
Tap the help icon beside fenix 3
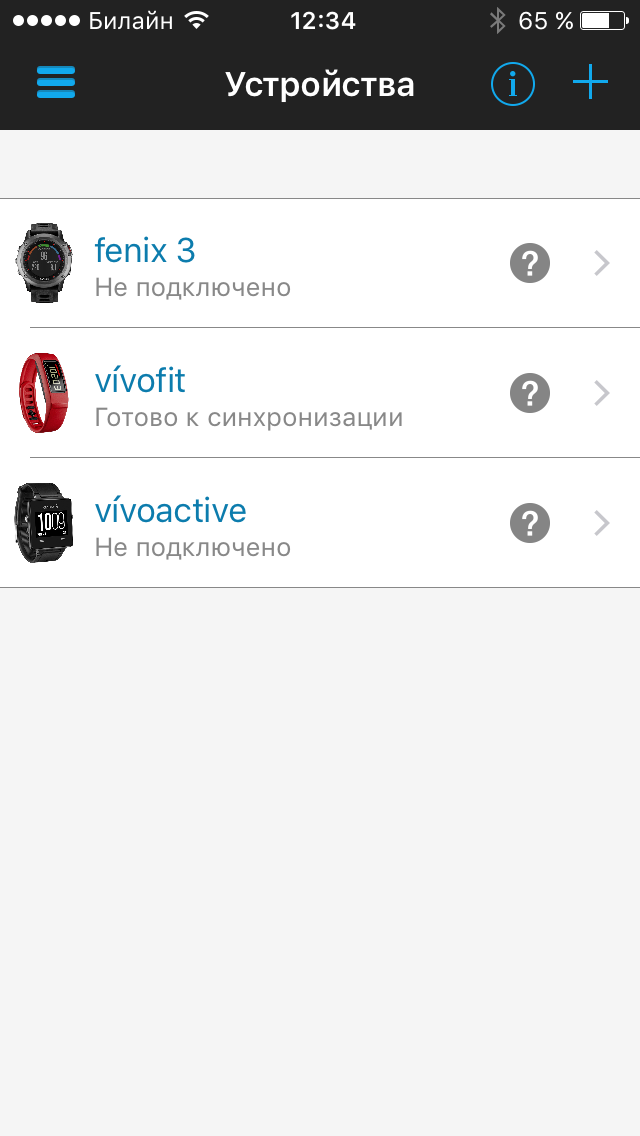pyautogui.click(x=530, y=263)
